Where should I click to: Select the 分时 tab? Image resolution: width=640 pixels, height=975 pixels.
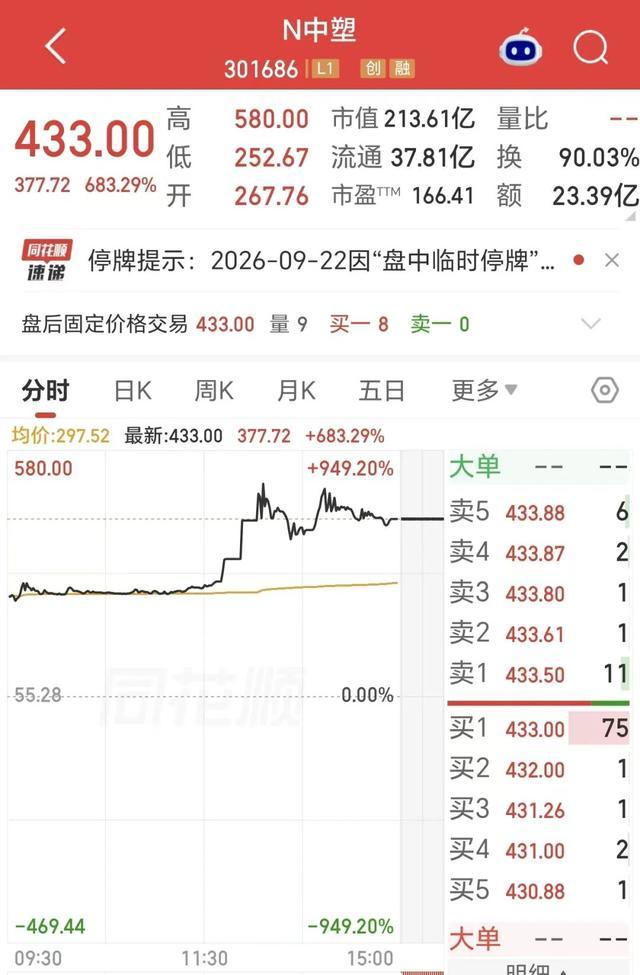[45, 391]
